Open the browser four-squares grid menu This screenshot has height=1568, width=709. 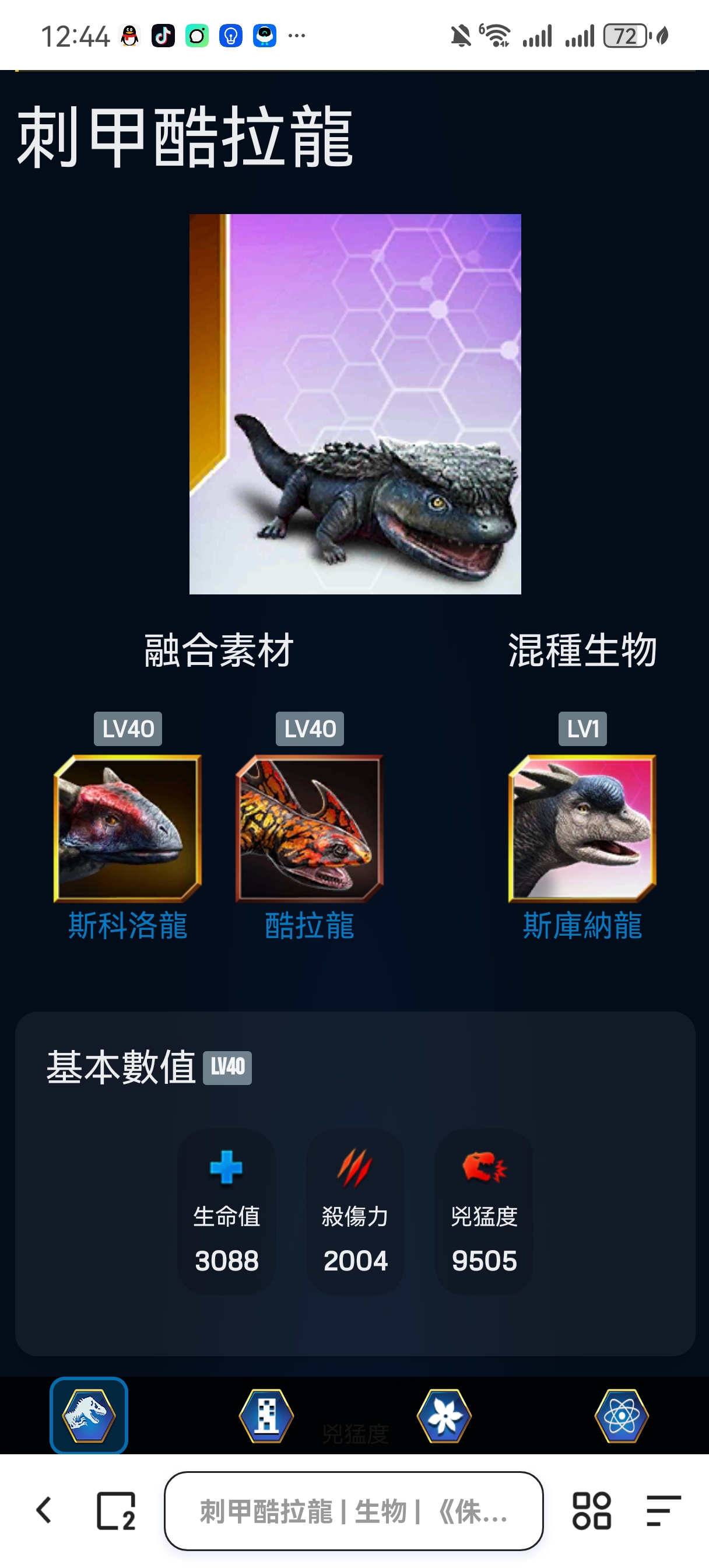click(x=592, y=1511)
